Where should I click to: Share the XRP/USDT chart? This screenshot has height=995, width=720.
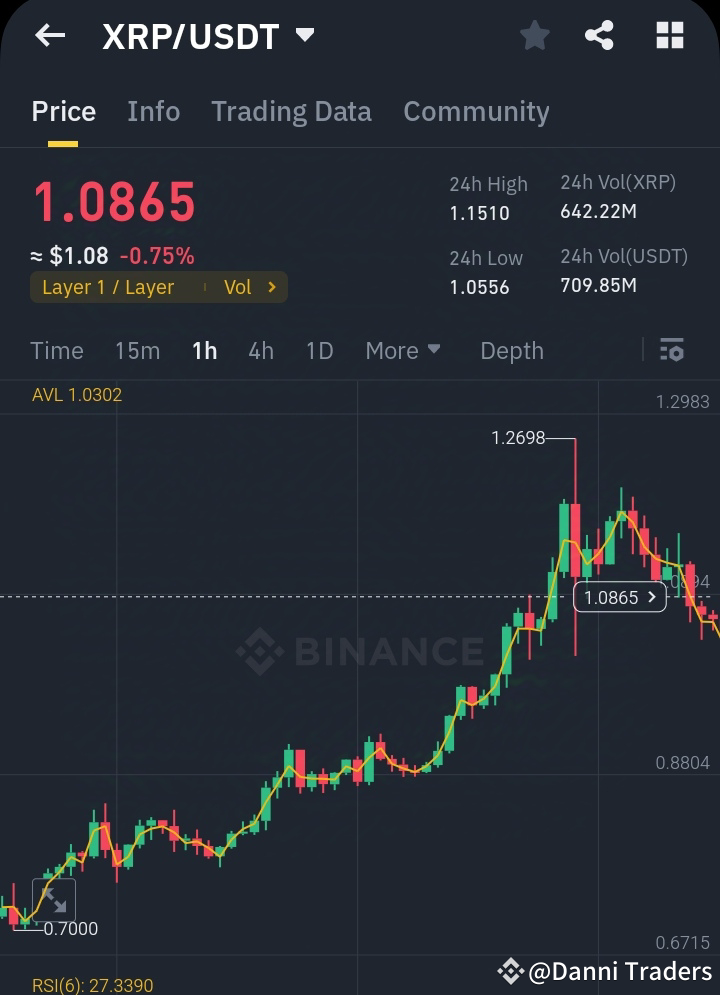pos(600,35)
